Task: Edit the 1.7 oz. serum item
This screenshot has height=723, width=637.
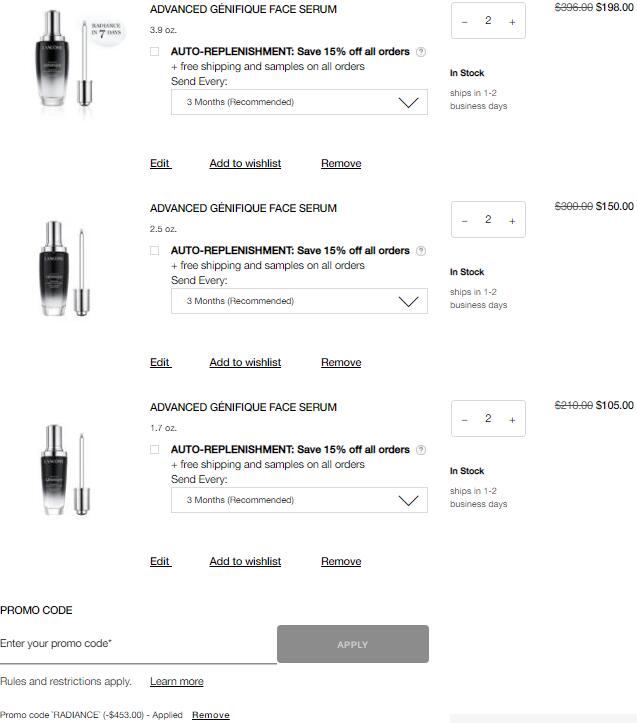Action: [x=160, y=561]
